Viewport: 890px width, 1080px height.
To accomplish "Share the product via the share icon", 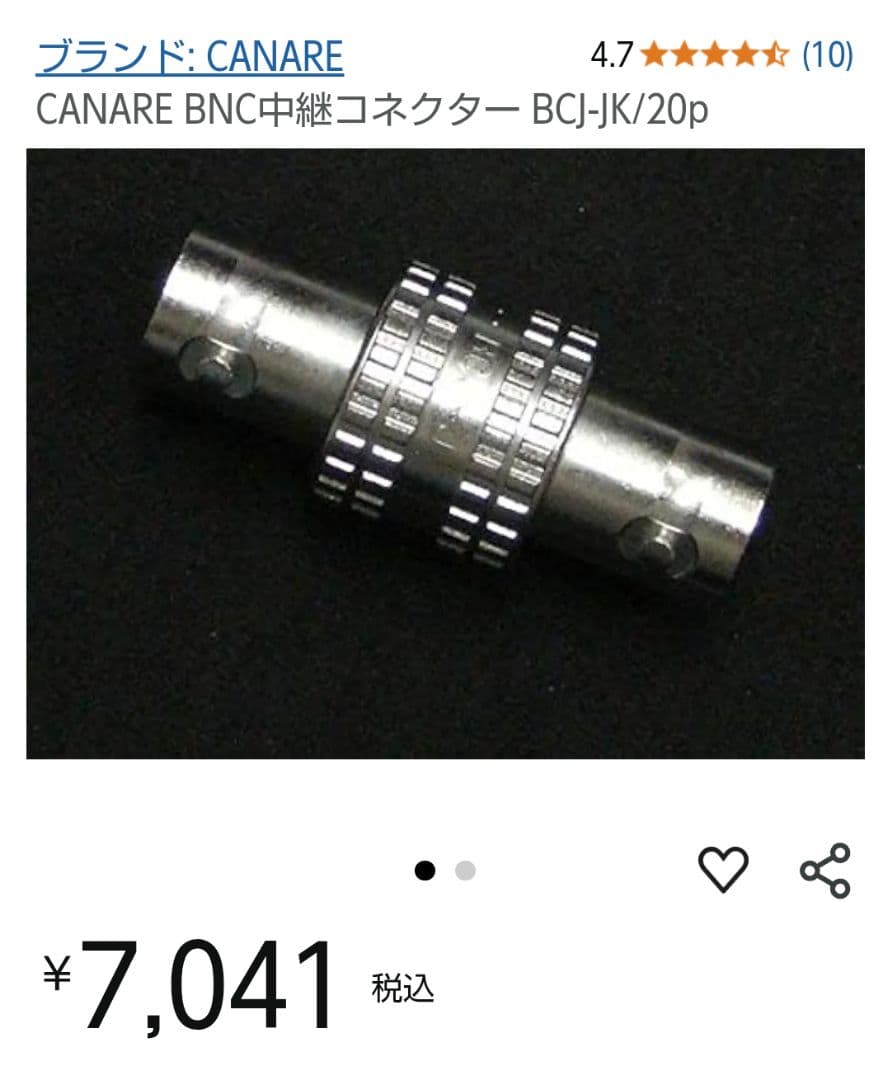I will pyautogui.click(x=823, y=868).
